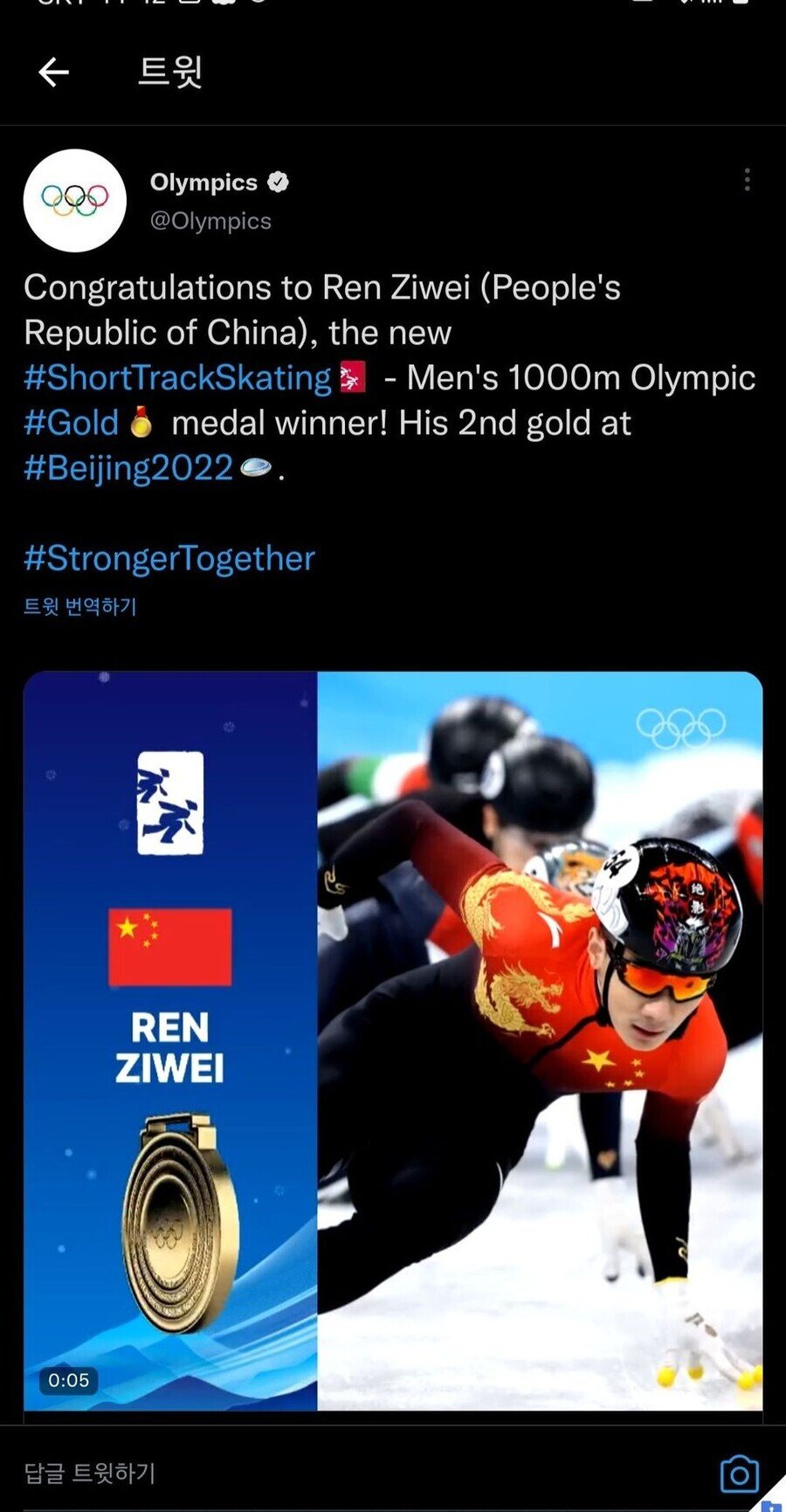Open the #Gold hashtag
786x1512 pixels.
click(72, 424)
